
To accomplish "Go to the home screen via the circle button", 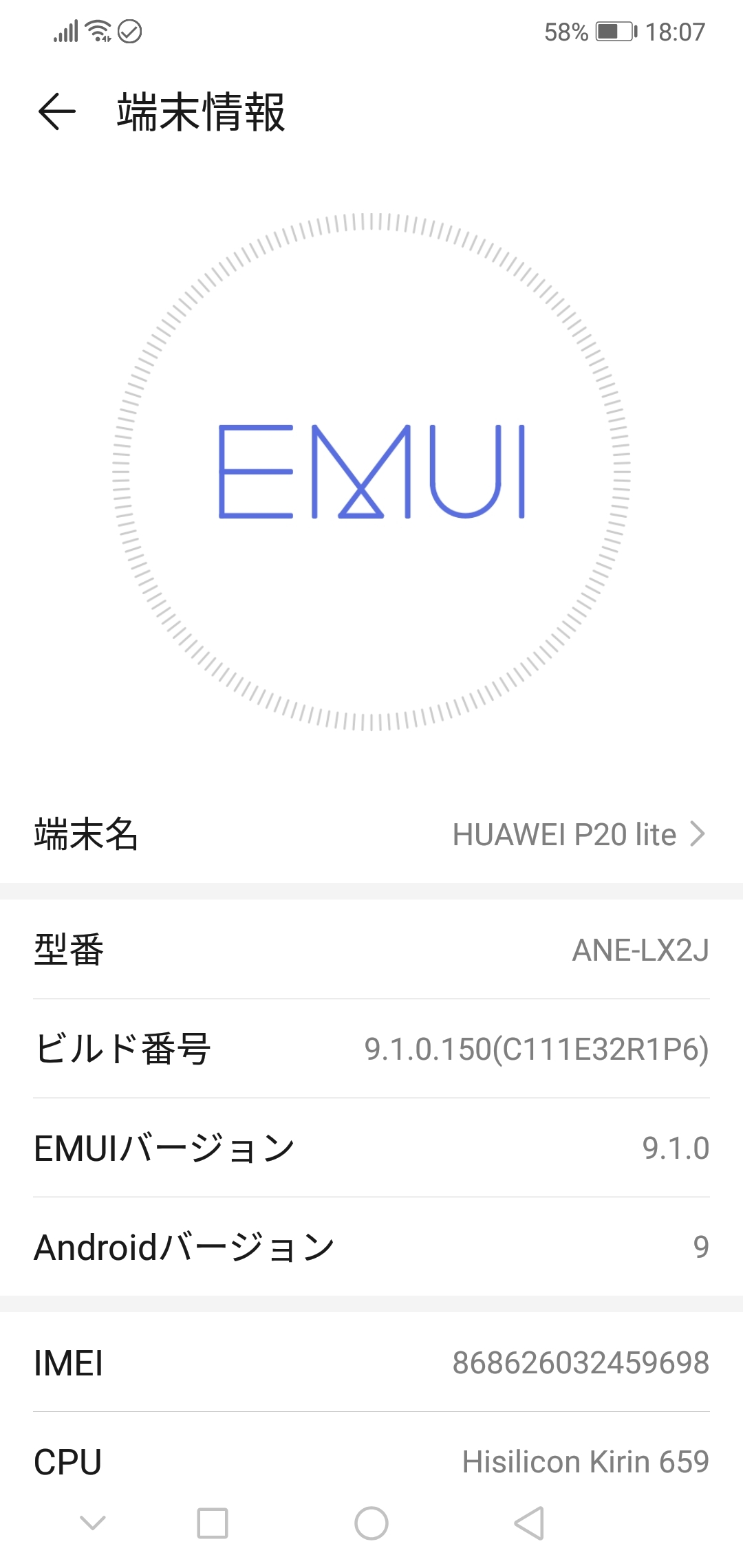I will coord(371,1523).
